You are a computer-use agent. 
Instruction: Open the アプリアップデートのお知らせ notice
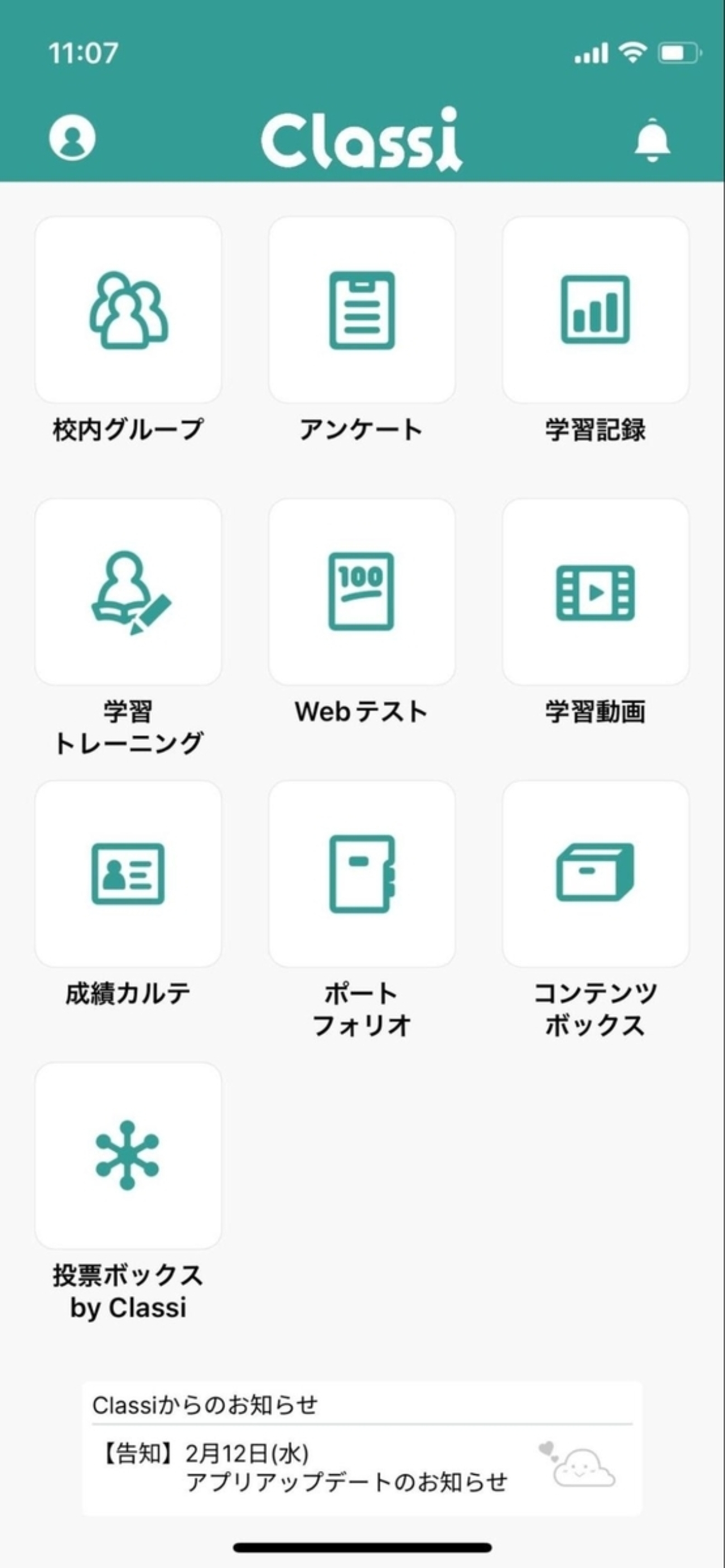tap(362, 1468)
